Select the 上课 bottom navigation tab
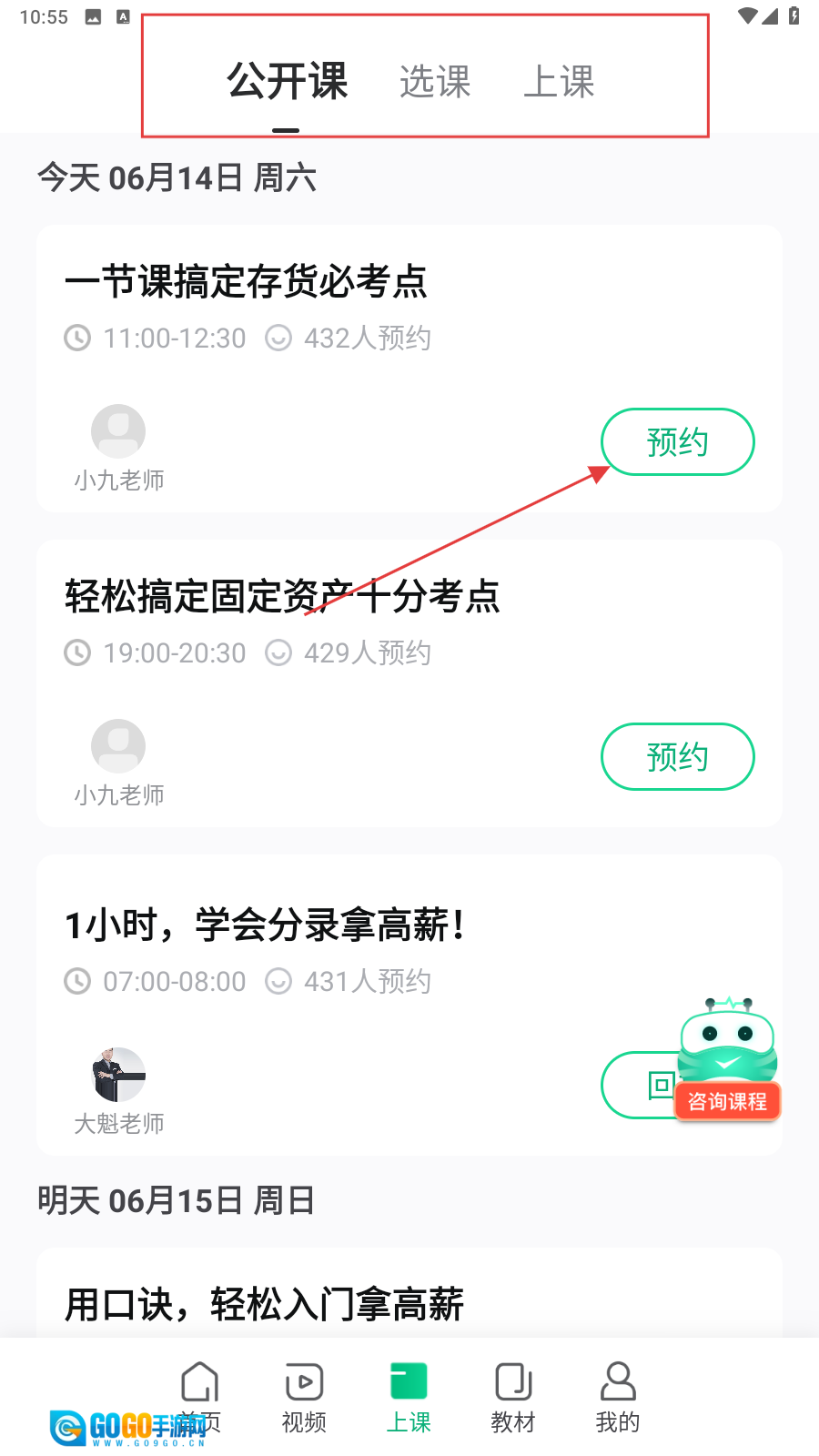 [409, 1397]
